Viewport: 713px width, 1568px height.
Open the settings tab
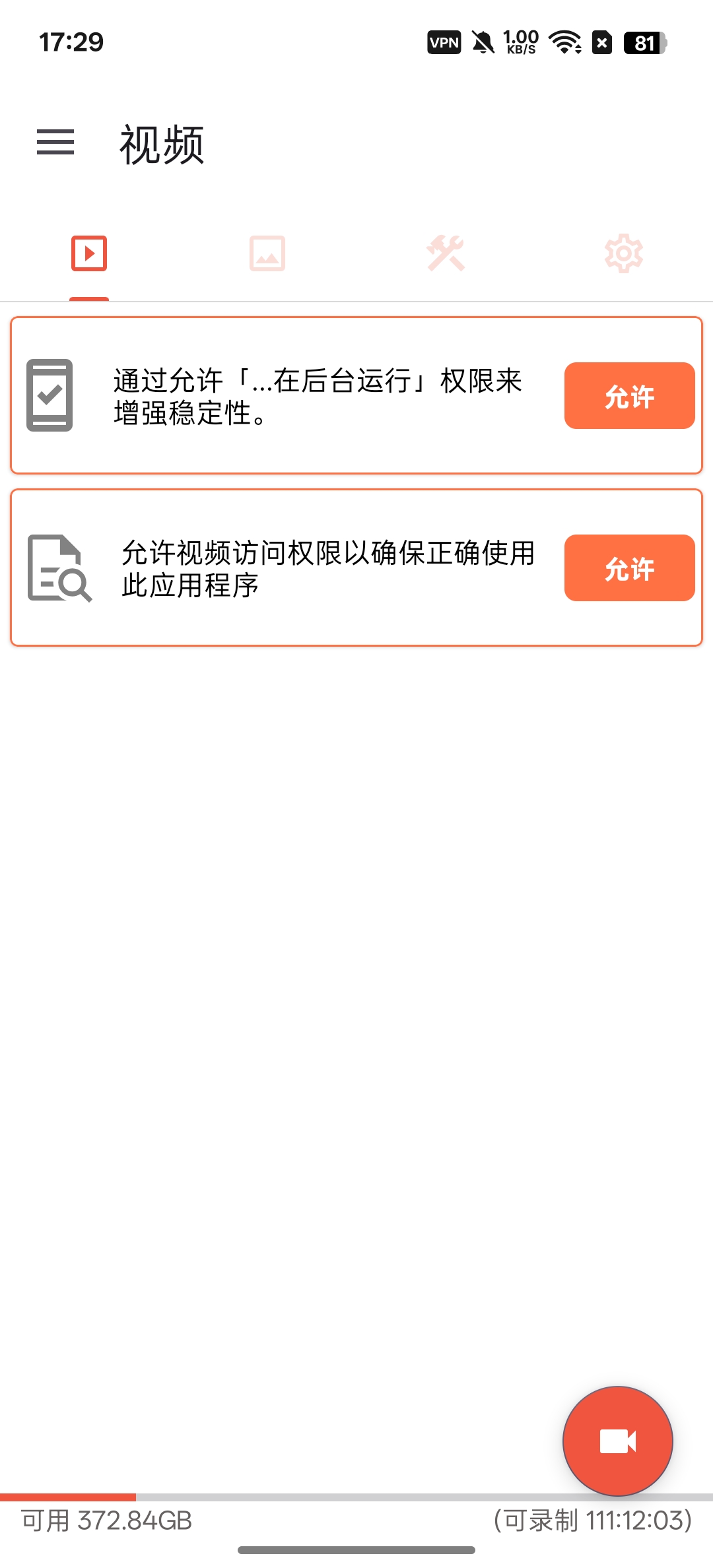pos(623,254)
